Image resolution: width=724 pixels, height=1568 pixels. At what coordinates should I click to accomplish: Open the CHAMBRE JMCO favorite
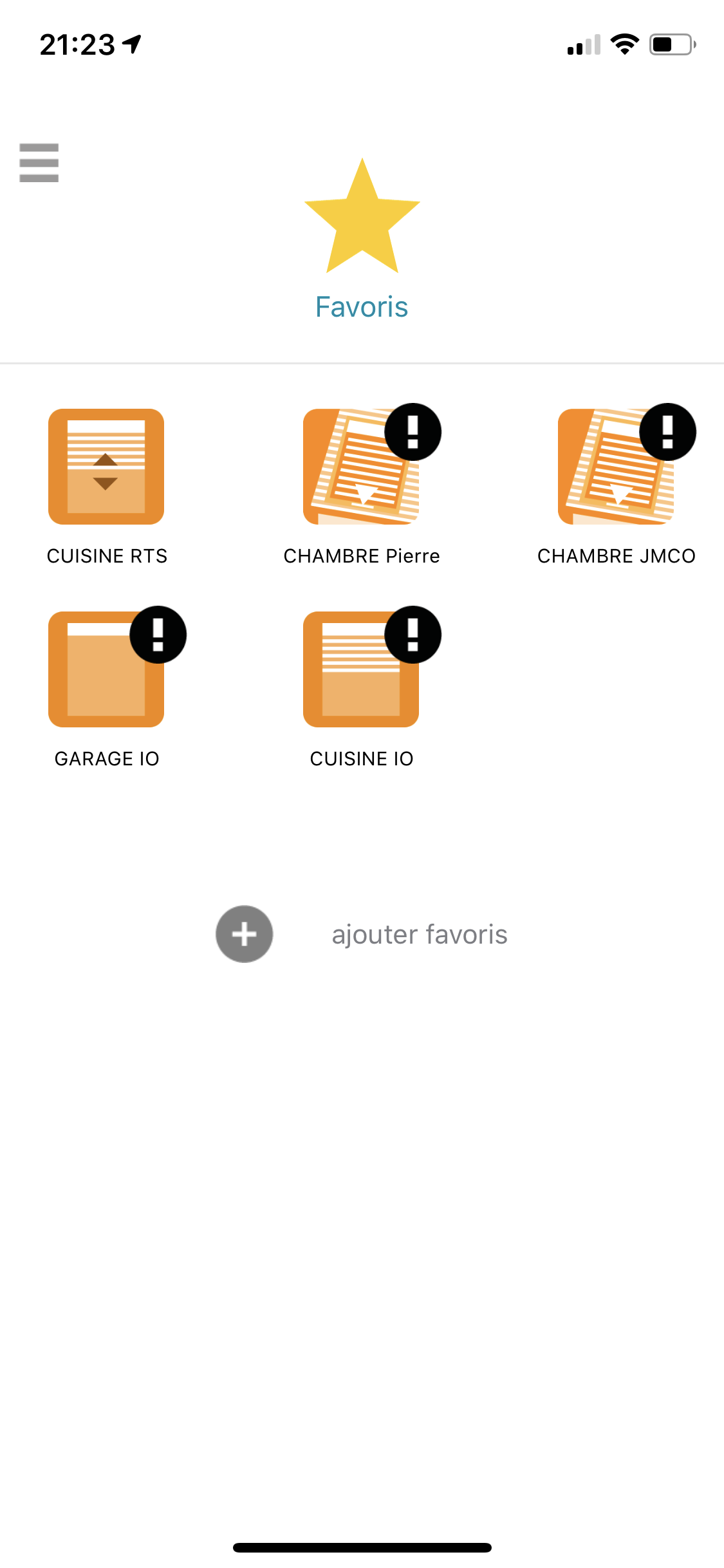(x=616, y=467)
